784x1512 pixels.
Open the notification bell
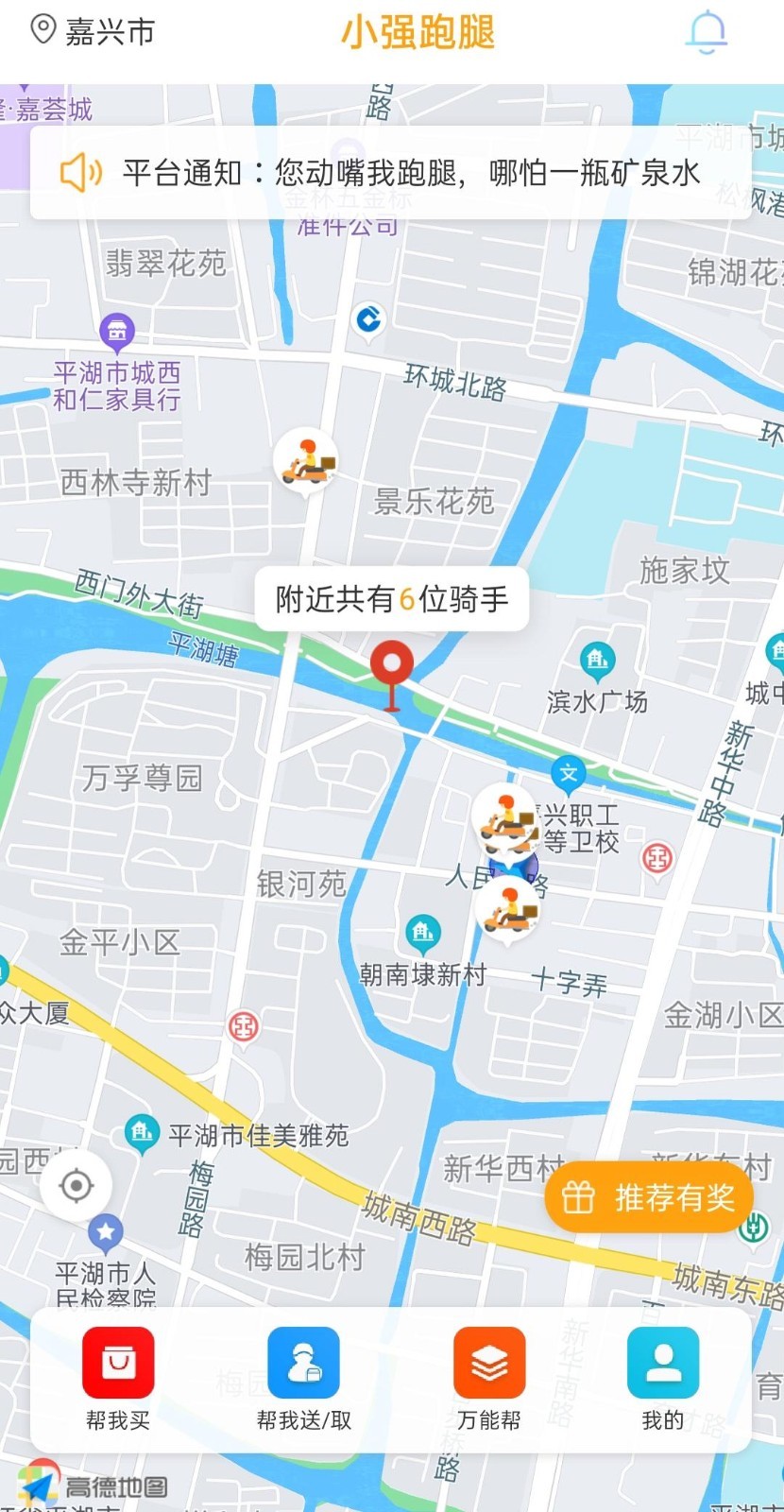coord(707,31)
